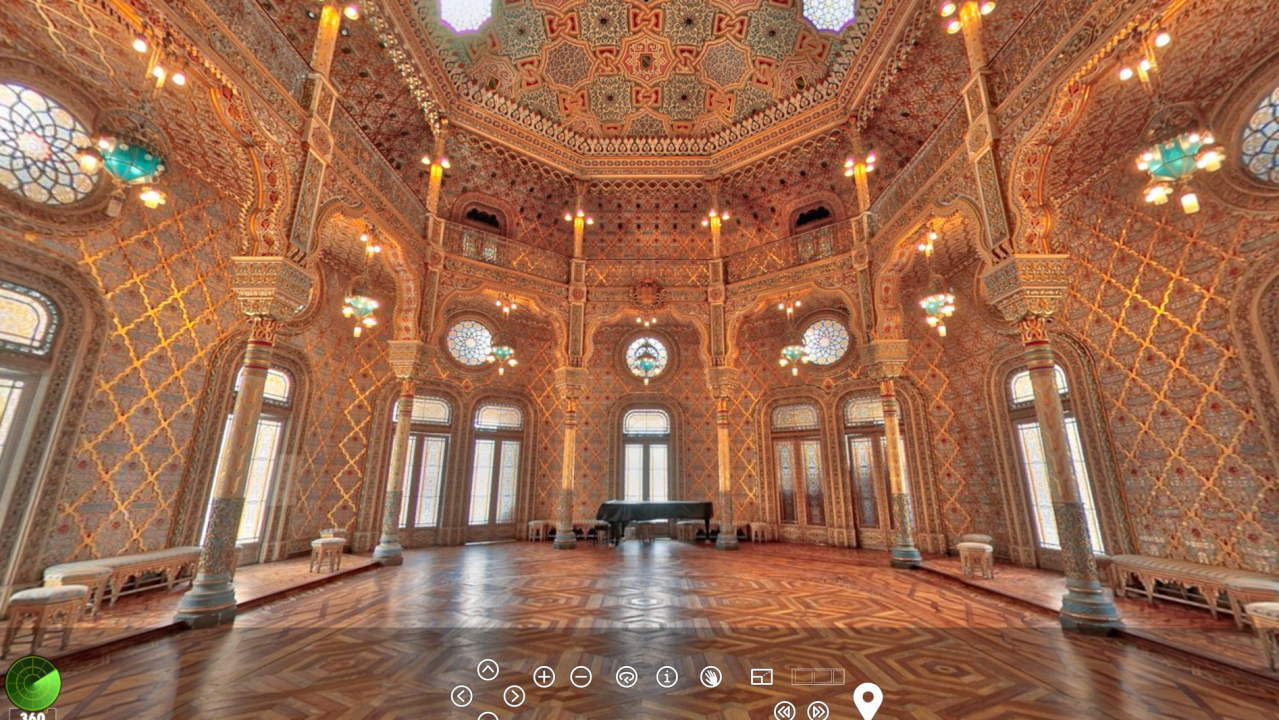Tilt the view up with the up arrow
The image size is (1279, 720).
pyautogui.click(x=487, y=670)
